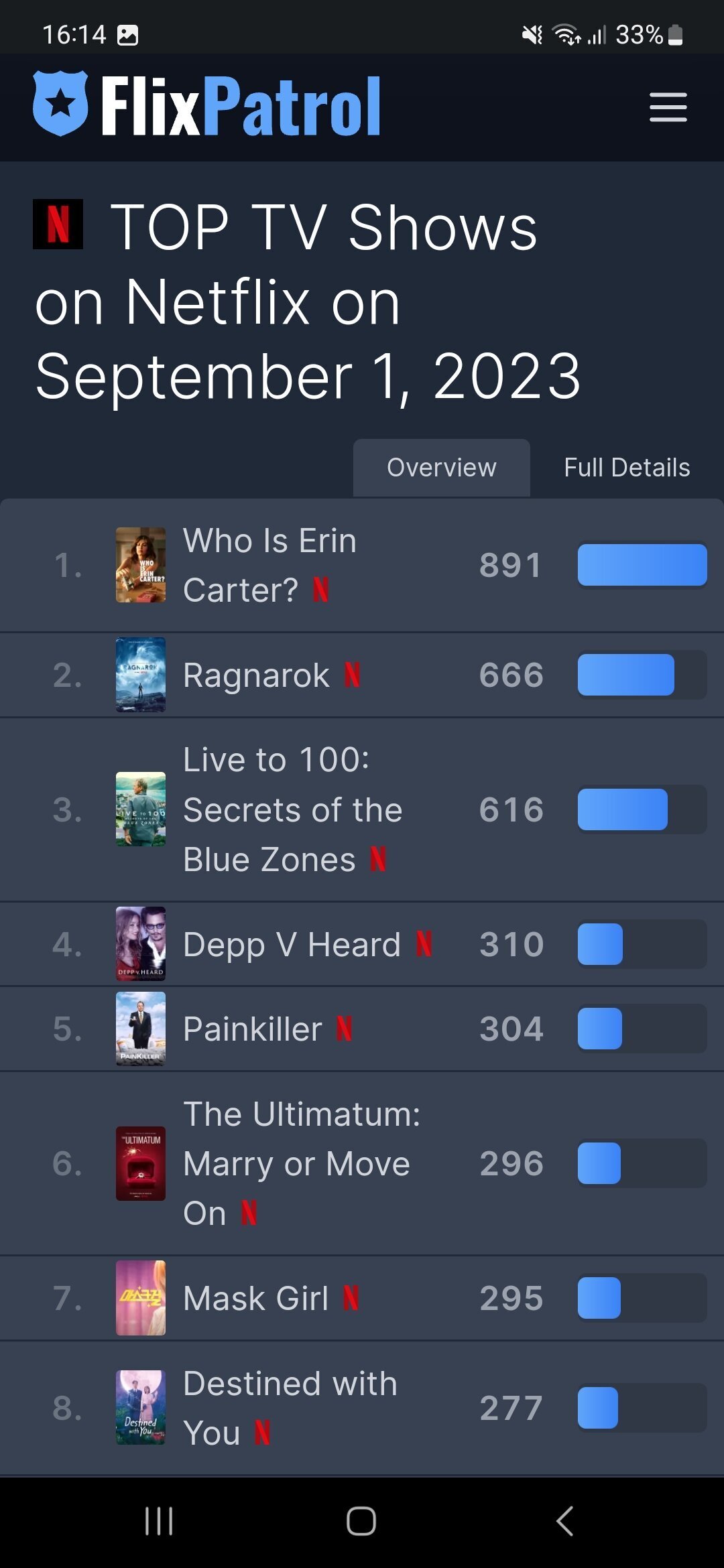This screenshot has height=1568, width=724.
Task: Return to the phone's home screen
Action: pyautogui.click(x=361, y=1521)
